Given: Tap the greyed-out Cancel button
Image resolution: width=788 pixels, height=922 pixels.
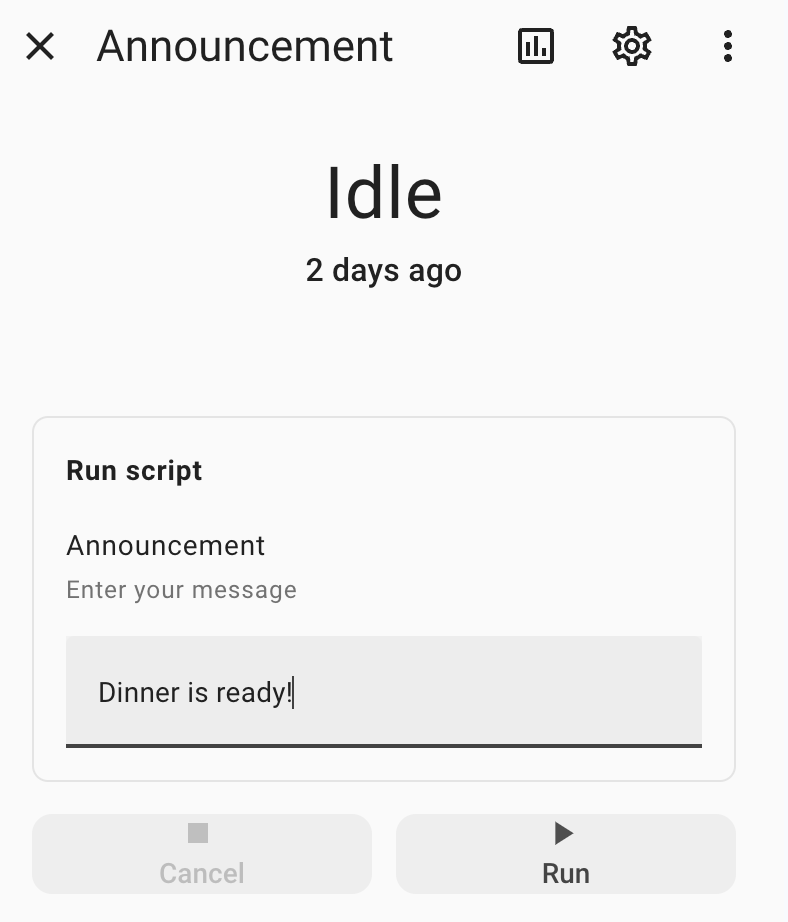Looking at the screenshot, I should tap(202, 854).
